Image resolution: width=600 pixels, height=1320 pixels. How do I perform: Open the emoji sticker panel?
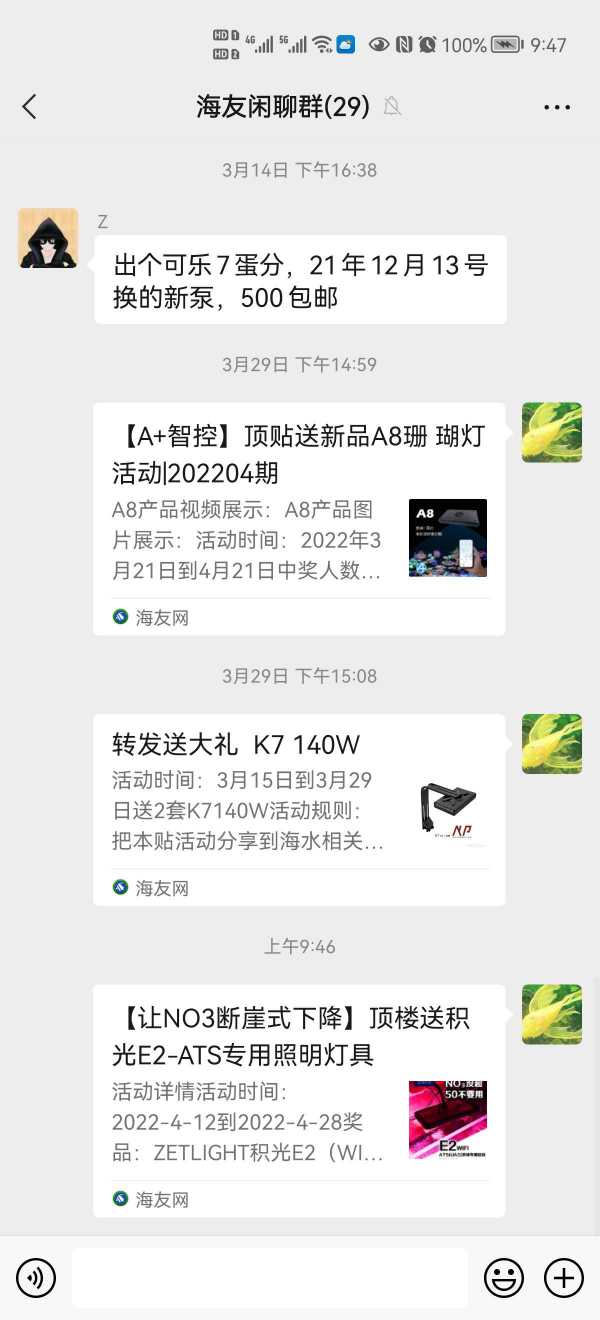tap(504, 1278)
